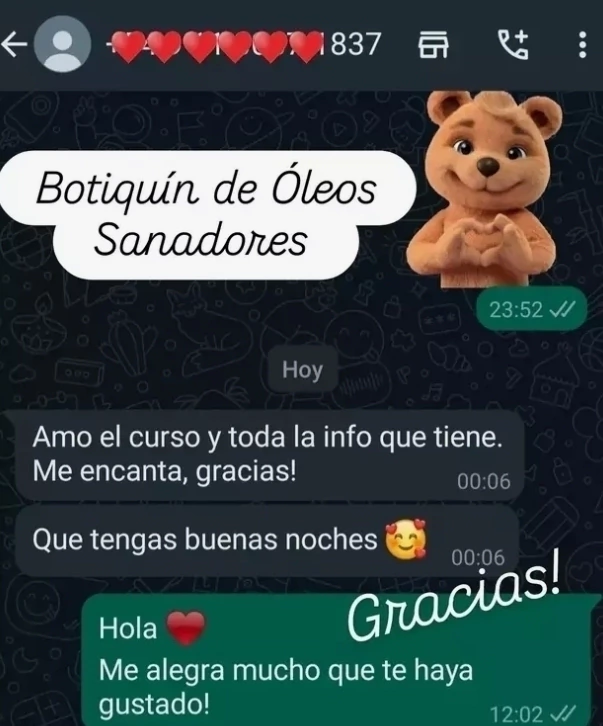Go back to the chat list
The height and width of the screenshot is (726, 603).
(x=14, y=45)
